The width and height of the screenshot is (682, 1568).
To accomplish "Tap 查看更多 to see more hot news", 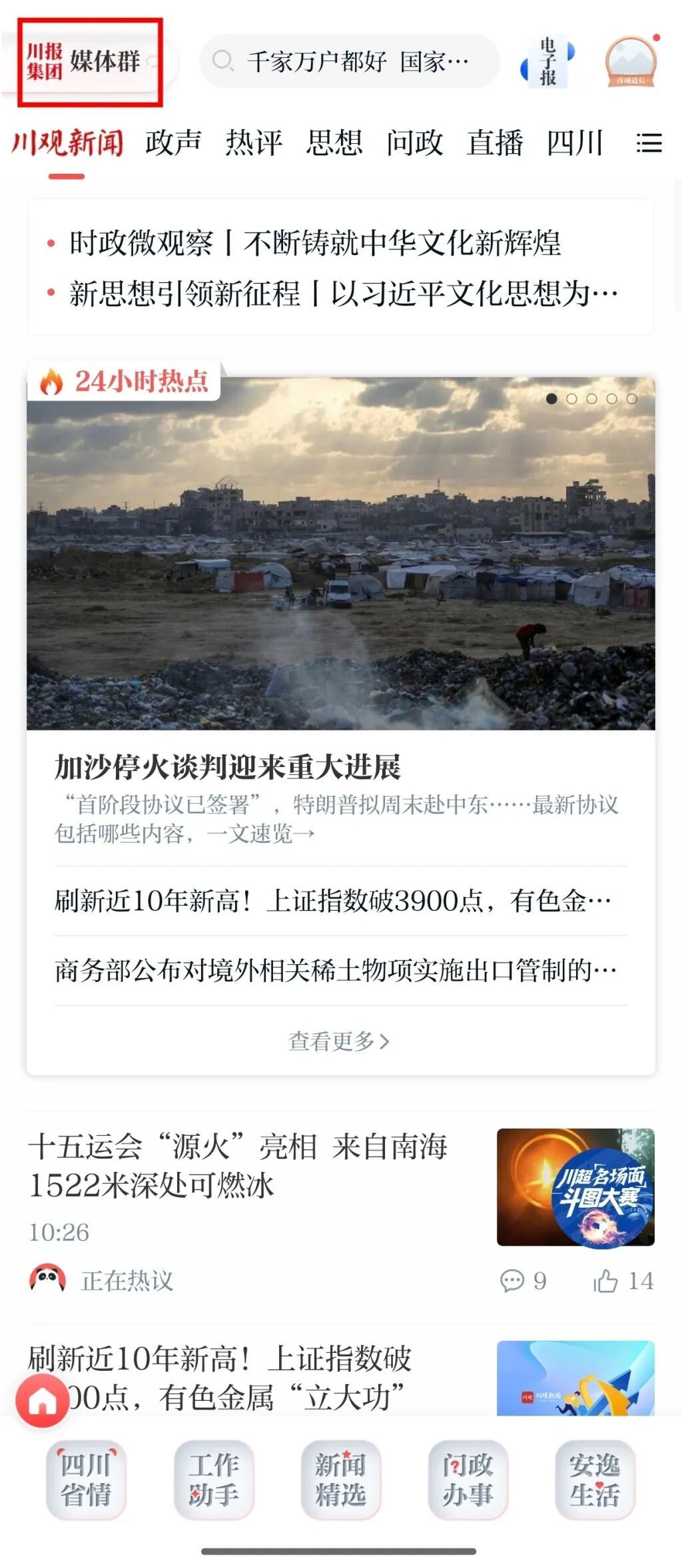I will [x=339, y=1041].
